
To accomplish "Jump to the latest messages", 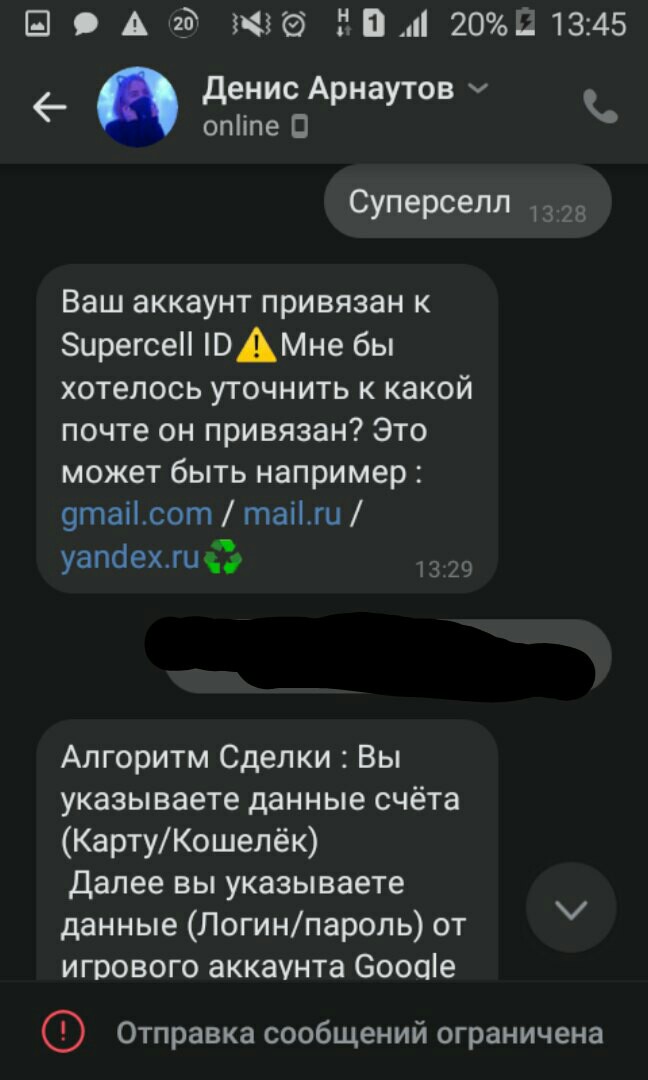I will (x=571, y=909).
